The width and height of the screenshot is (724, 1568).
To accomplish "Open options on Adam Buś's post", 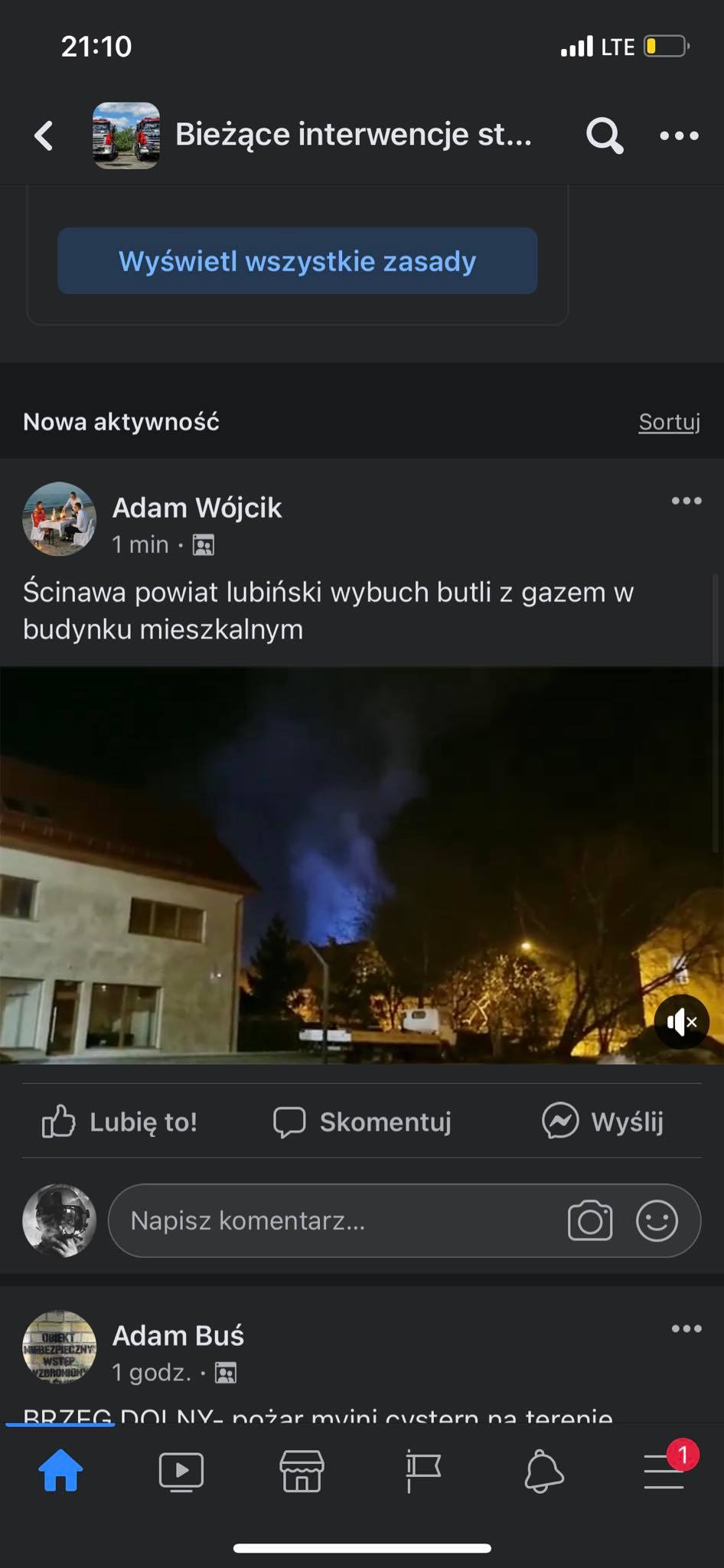I will point(686,1328).
